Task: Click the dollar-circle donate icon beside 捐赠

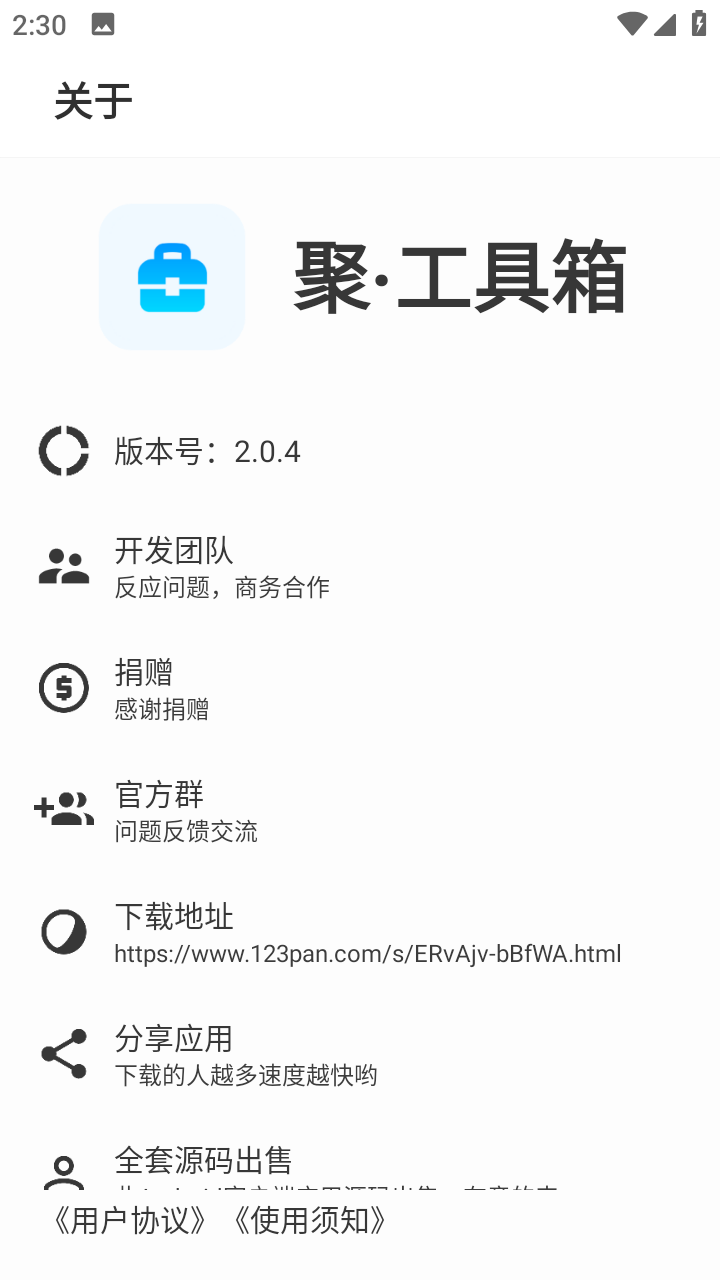Action: [63, 687]
